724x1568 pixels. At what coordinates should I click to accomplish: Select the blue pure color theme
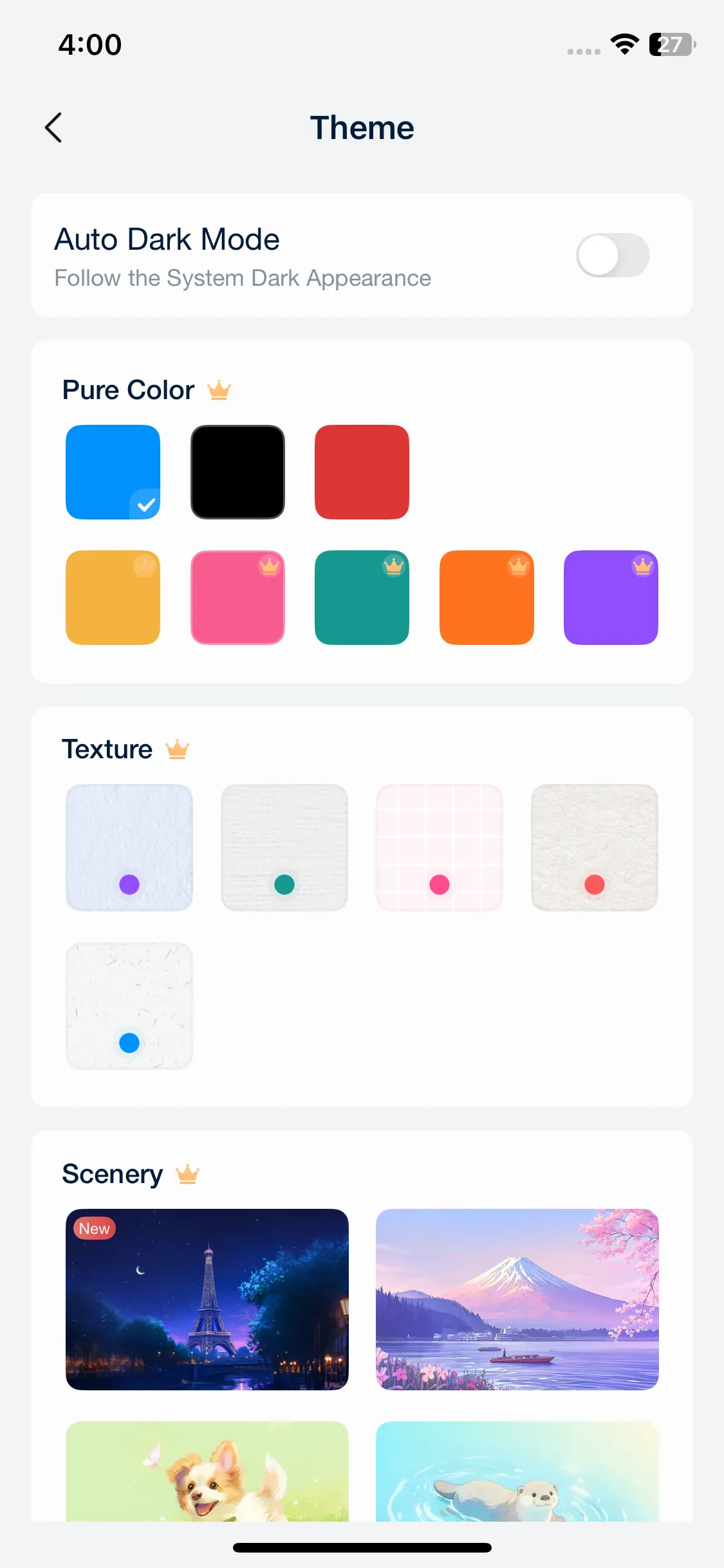(113, 472)
